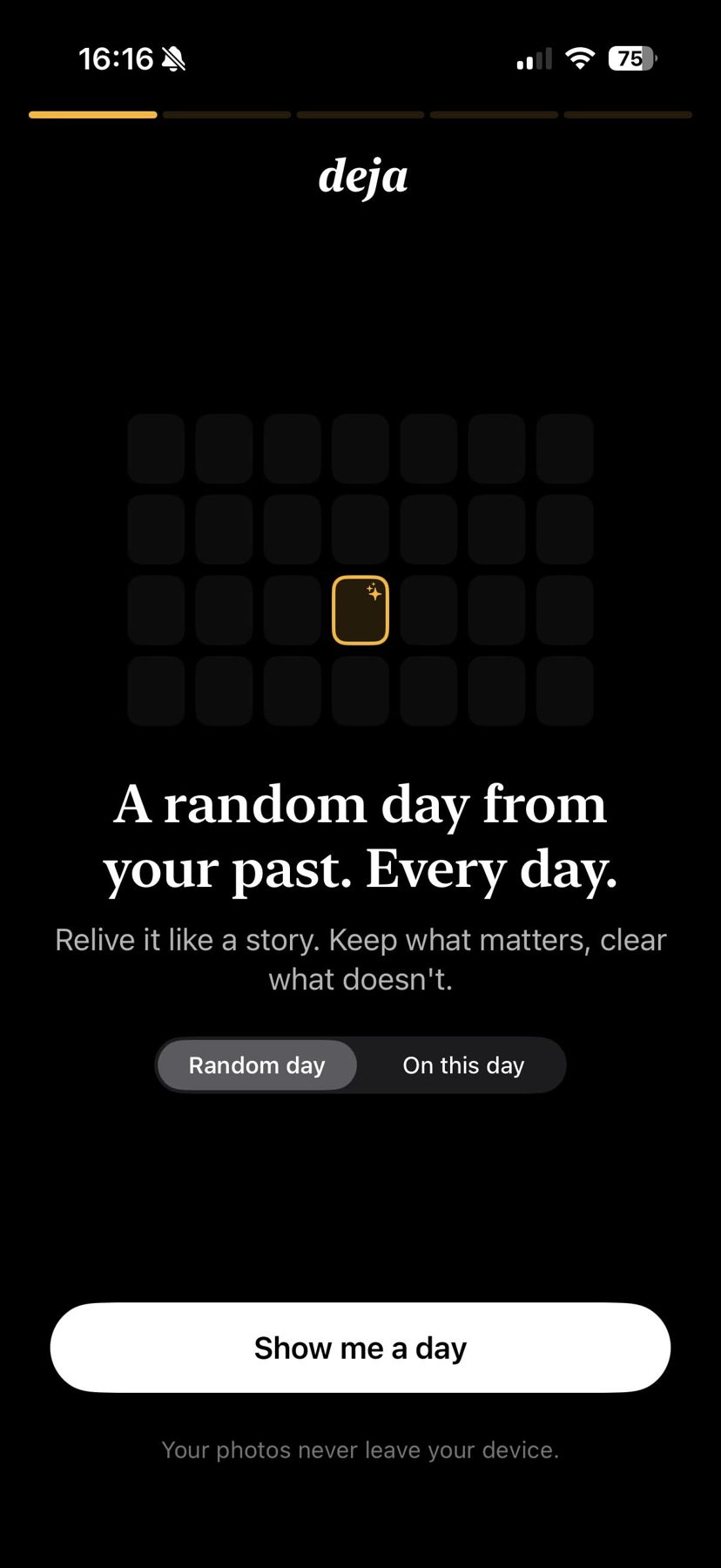Tap the Show me a day button

[x=360, y=1348]
